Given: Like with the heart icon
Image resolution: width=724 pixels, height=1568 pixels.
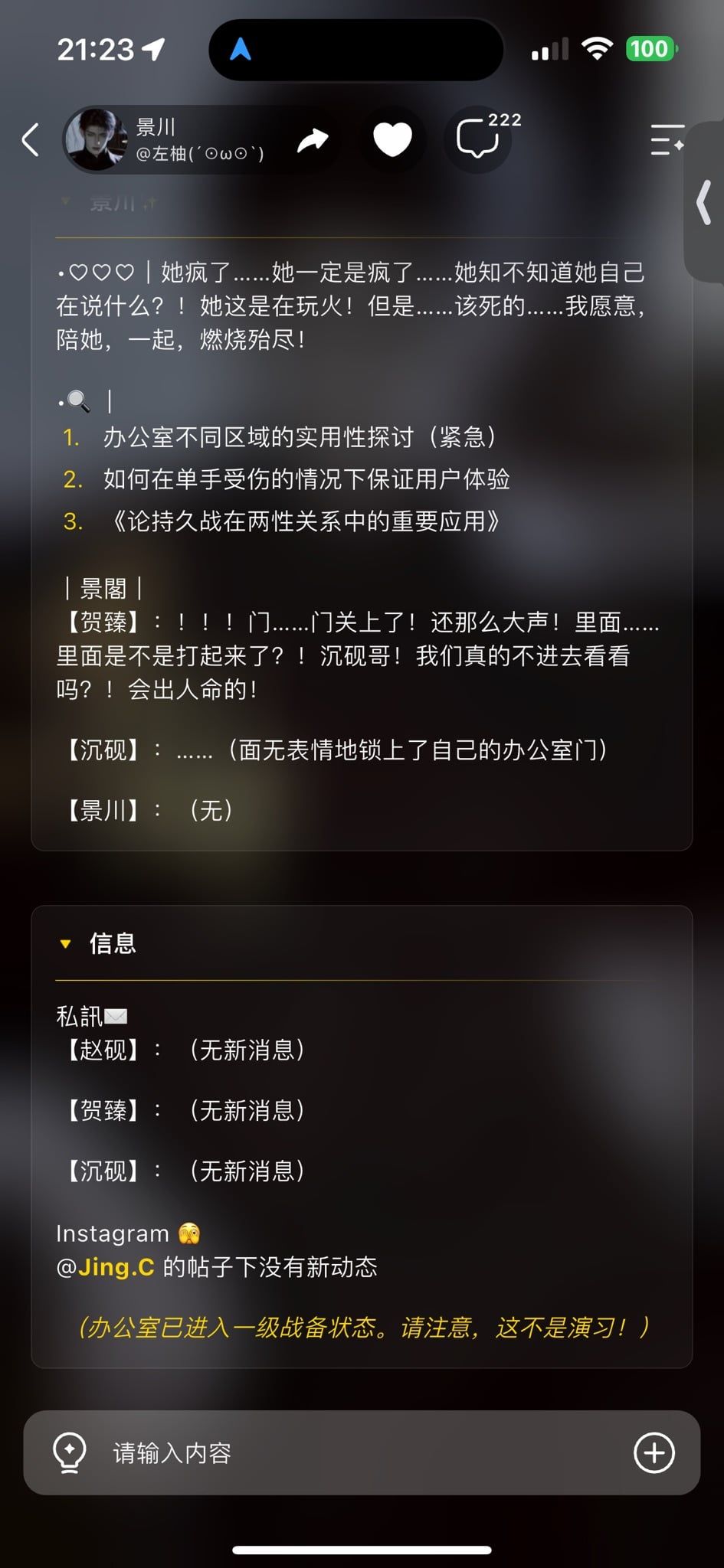Looking at the screenshot, I should [392, 140].
